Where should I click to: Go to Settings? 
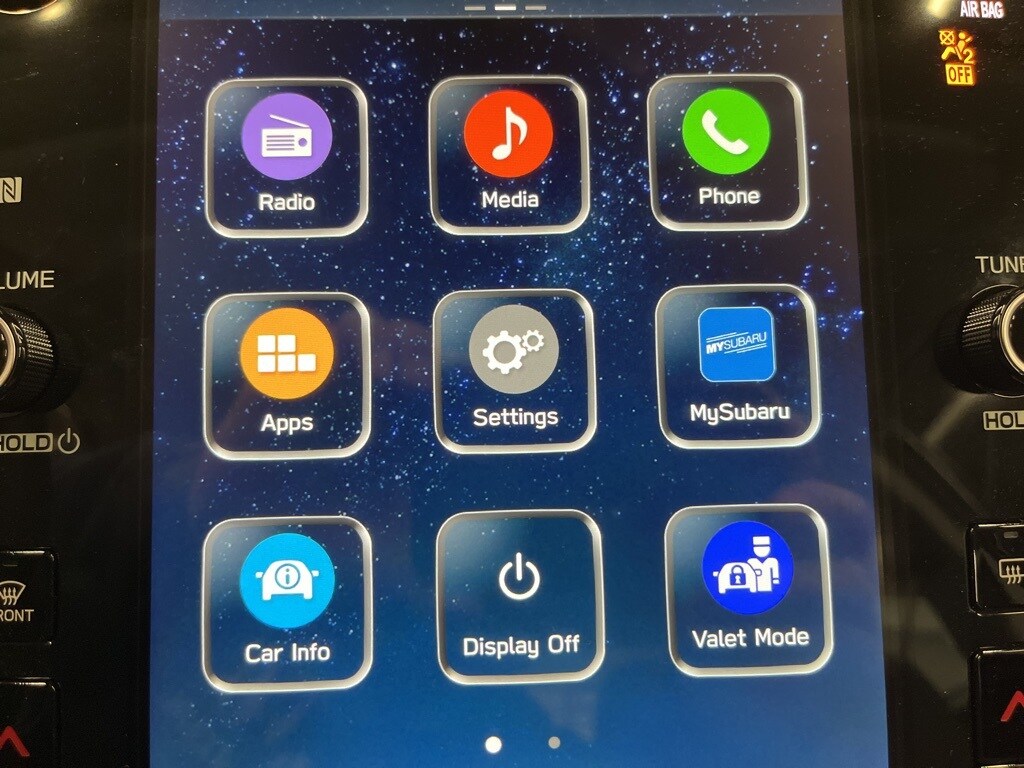point(514,370)
